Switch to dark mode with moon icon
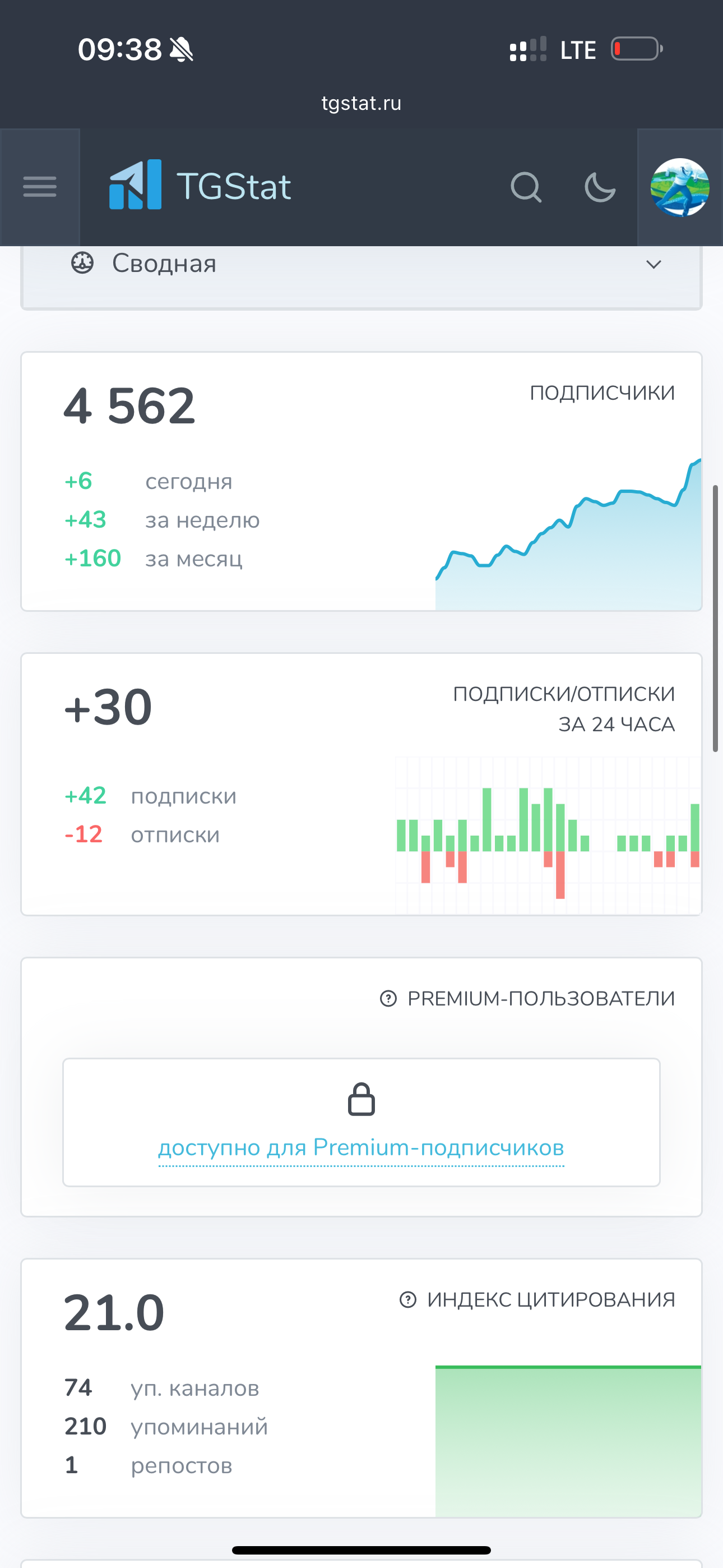The height and width of the screenshot is (1568, 723). tap(600, 186)
